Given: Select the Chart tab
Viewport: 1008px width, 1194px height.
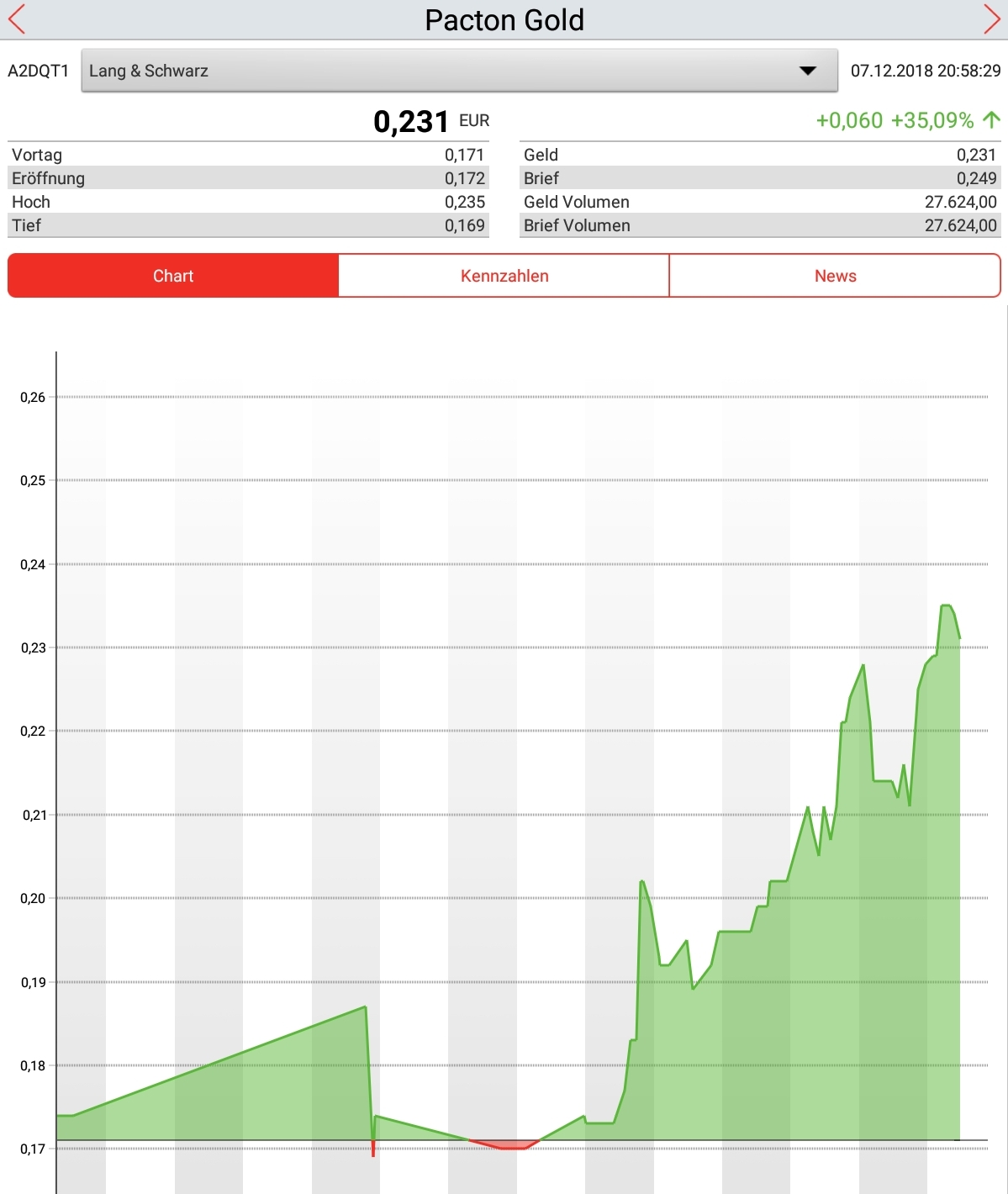Looking at the screenshot, I should [x=173, y=276].
